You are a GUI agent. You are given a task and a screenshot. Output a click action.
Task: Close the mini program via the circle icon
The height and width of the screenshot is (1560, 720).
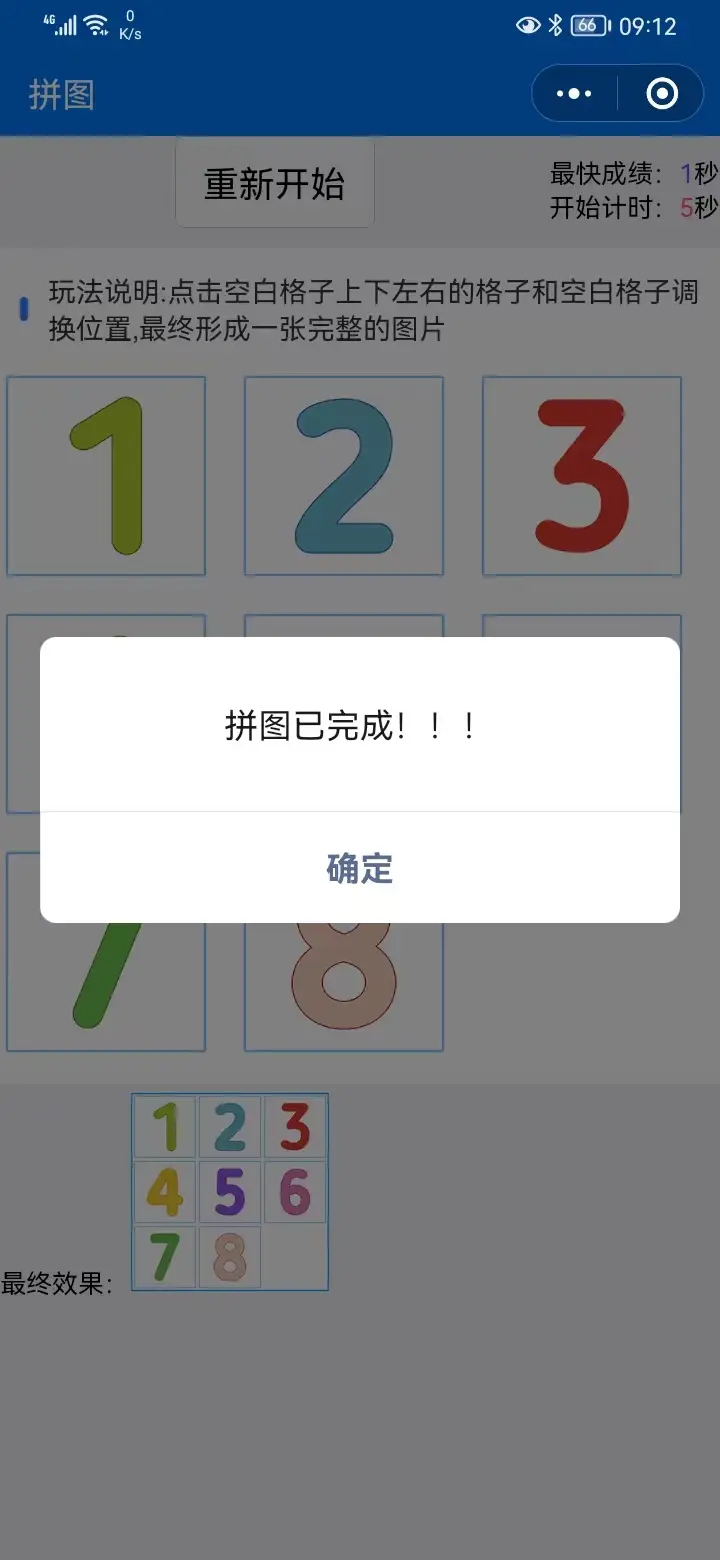(x=662, y=94)
